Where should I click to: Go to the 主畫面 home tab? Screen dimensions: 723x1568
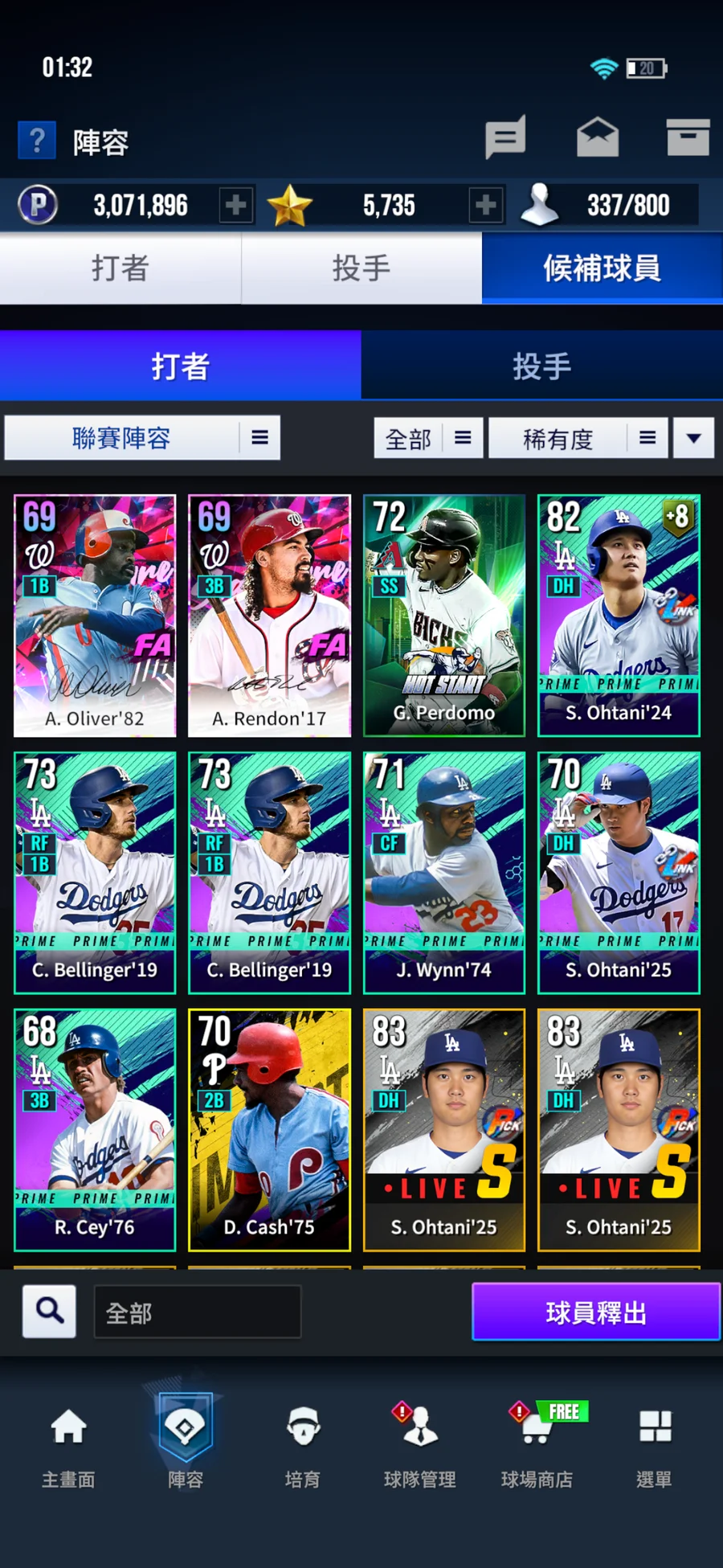(68, 1447)
